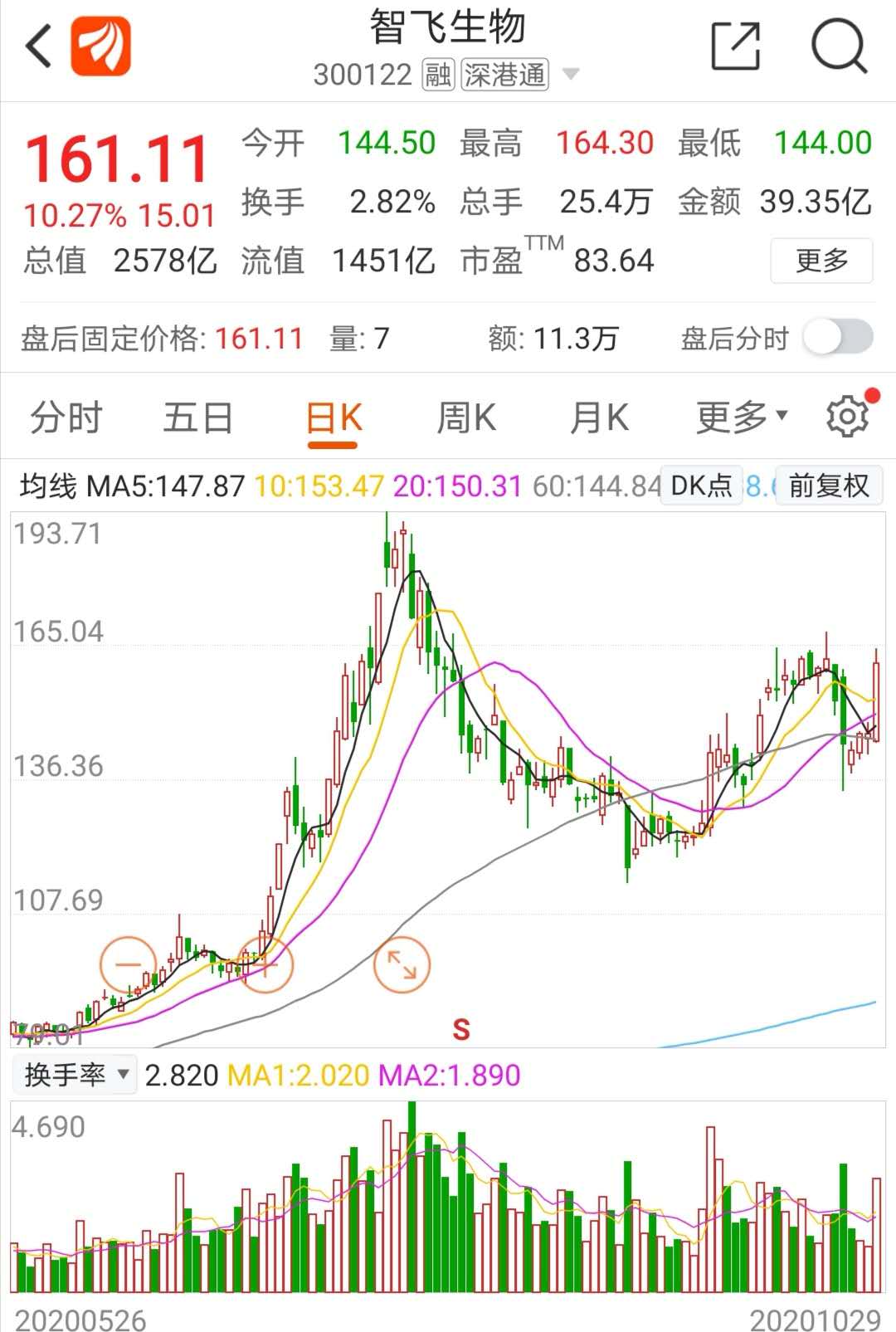The width and height of the screenshot is (896, 1332).
Task: Toggle the 盘后分时 switch
Action: point(838,338)
